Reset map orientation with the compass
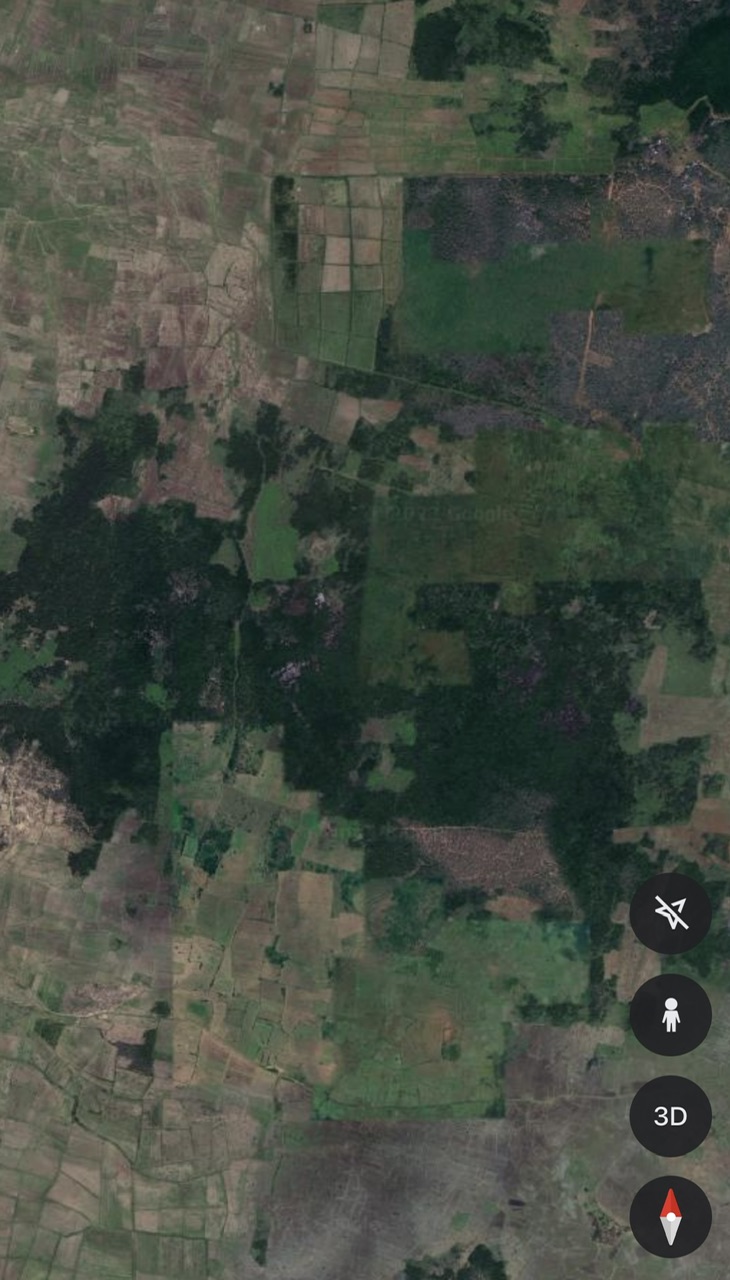 click(x=670, y=1217)
